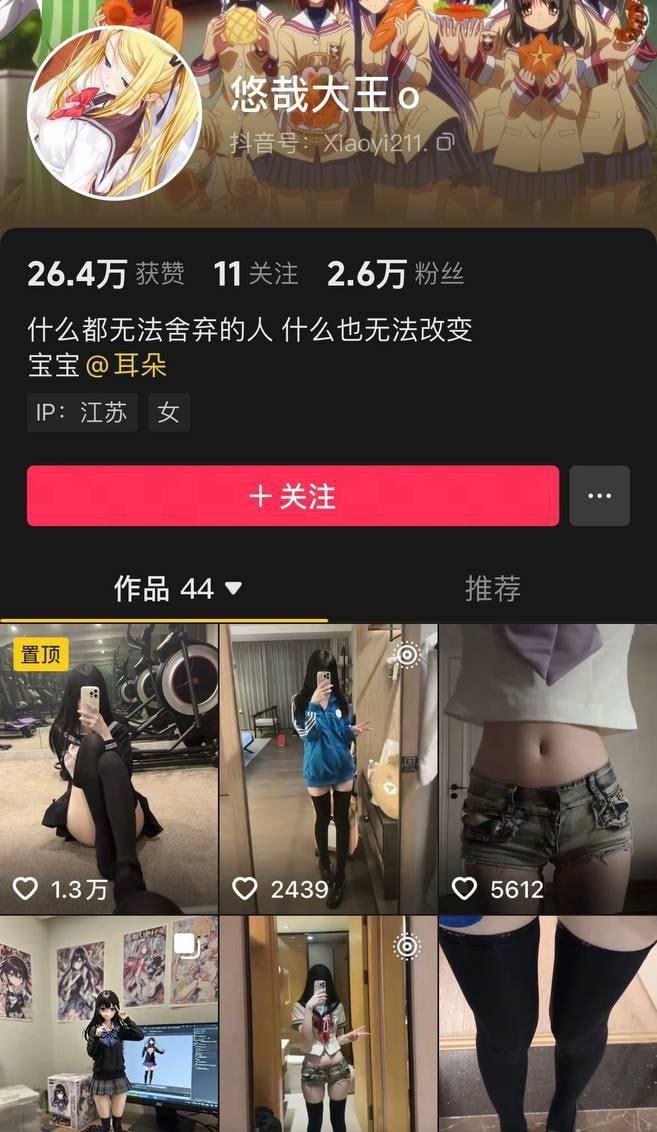The image size is (657, 1132).
Task: Show the 2.6万 粉丝 followers list
Action: point(395,274)
